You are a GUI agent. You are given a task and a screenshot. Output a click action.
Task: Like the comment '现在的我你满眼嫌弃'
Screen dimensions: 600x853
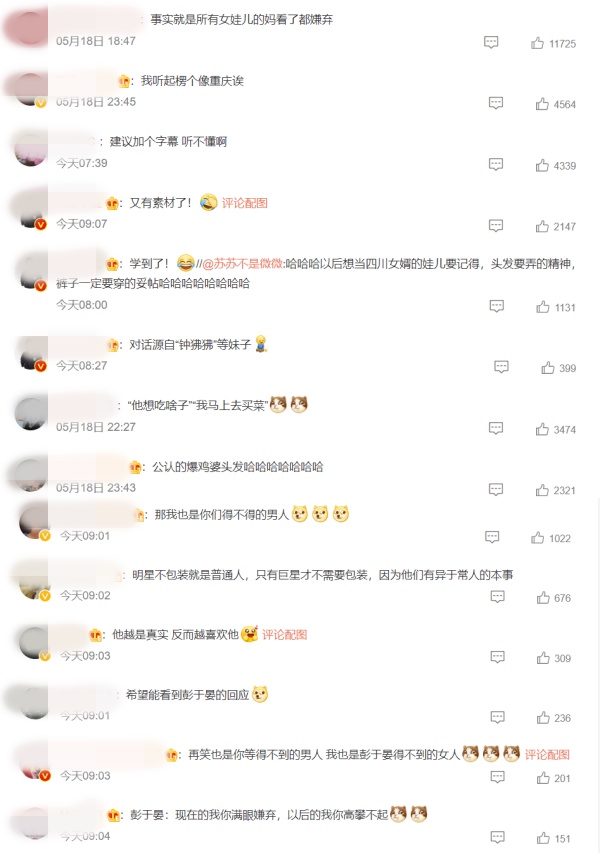click(543, 838)
